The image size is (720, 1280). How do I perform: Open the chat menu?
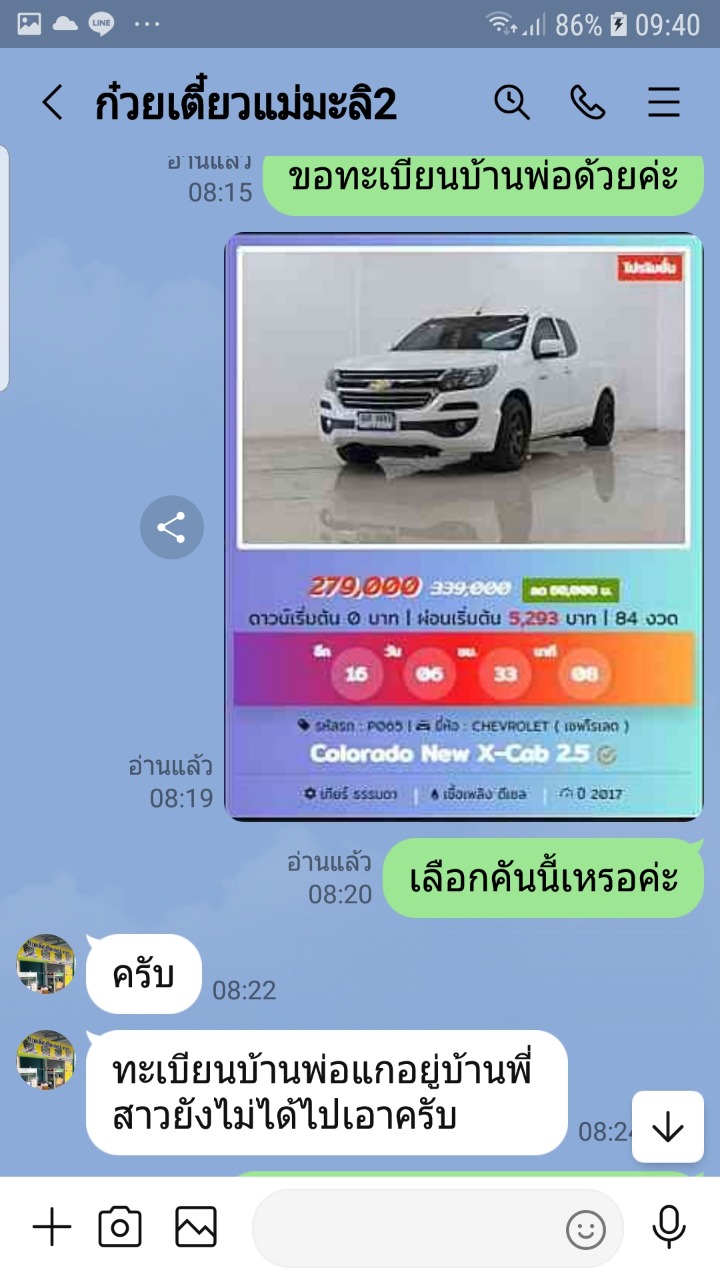tap(664, 102)
